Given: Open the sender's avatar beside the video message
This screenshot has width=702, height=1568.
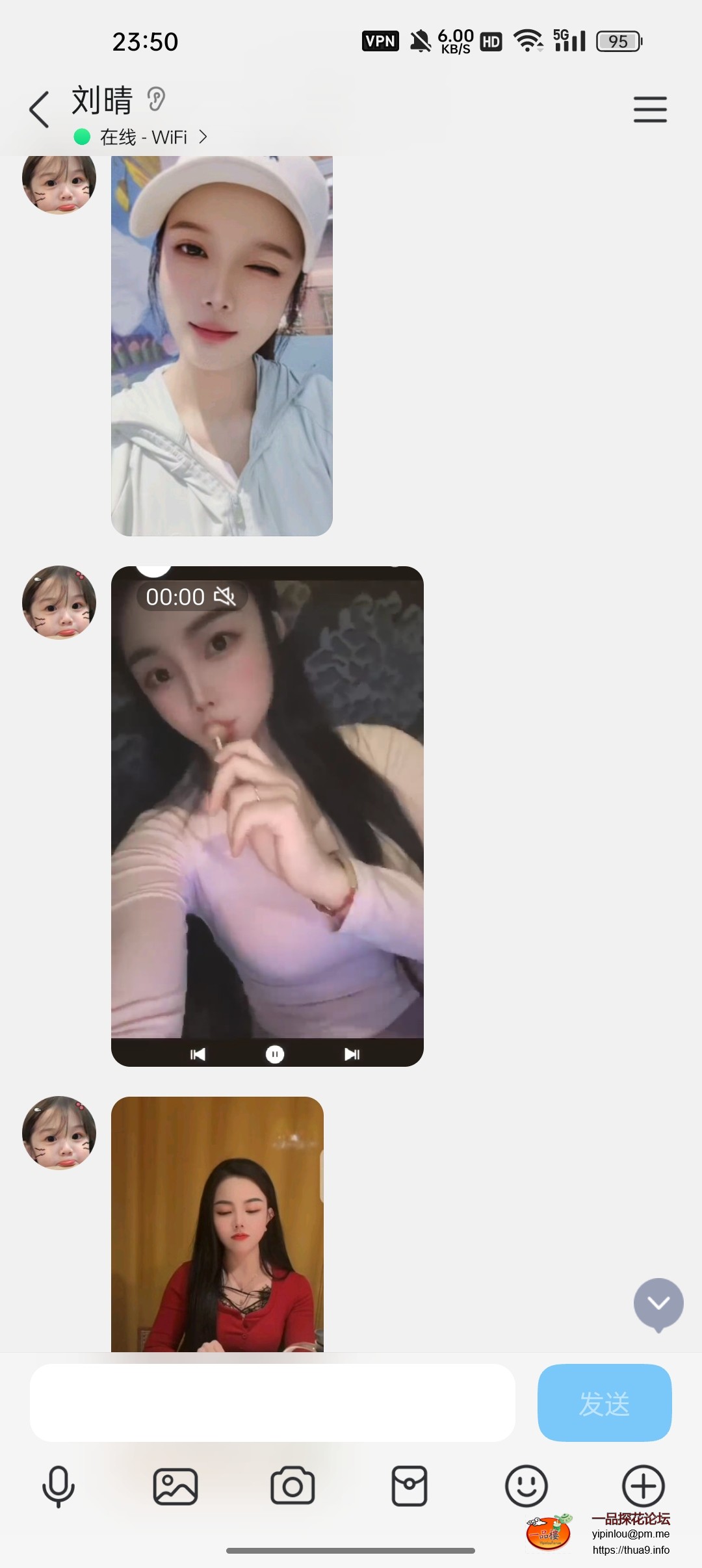Looking at the screenshot, I should click(59, 602).
